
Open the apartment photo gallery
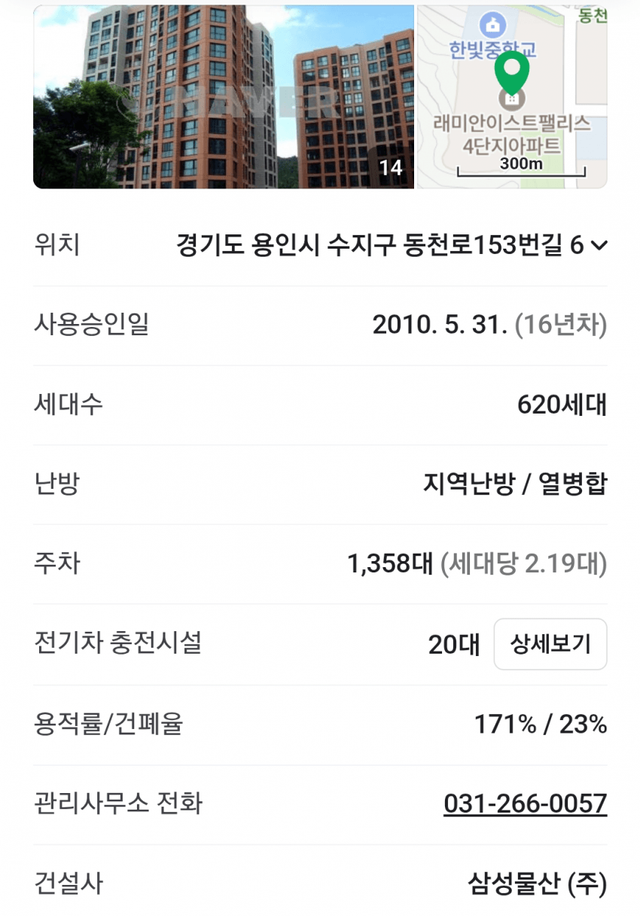click(x=223, y=96)
